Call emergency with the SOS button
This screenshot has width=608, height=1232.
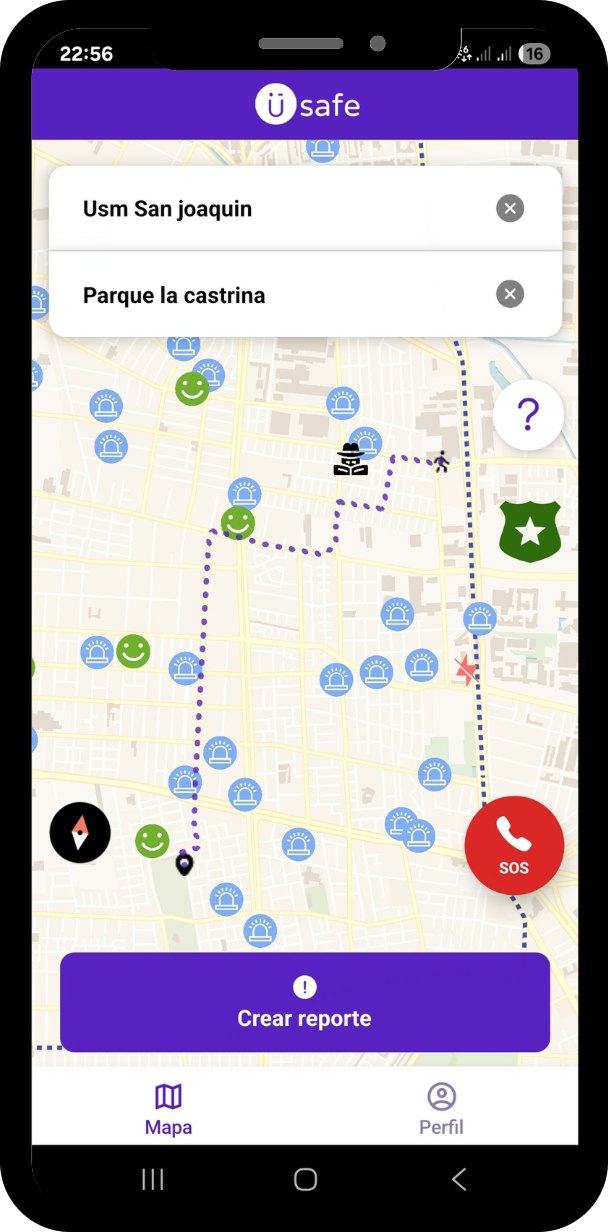[x=514, y=845]
